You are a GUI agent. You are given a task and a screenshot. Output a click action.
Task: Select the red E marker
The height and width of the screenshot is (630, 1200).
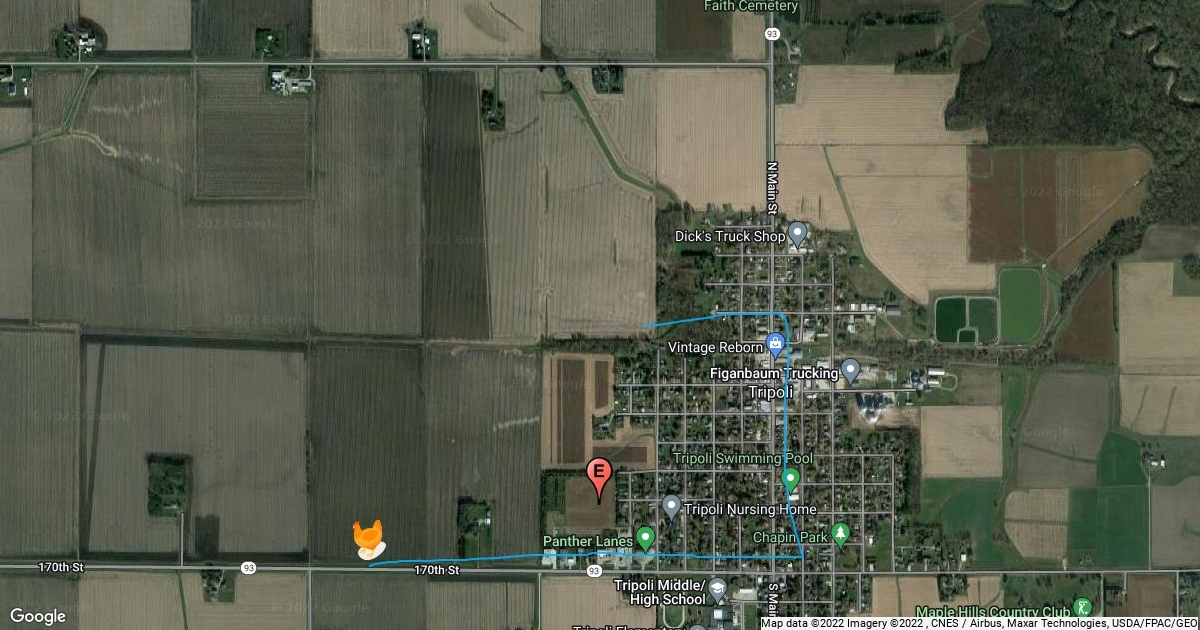pos(599,475)
